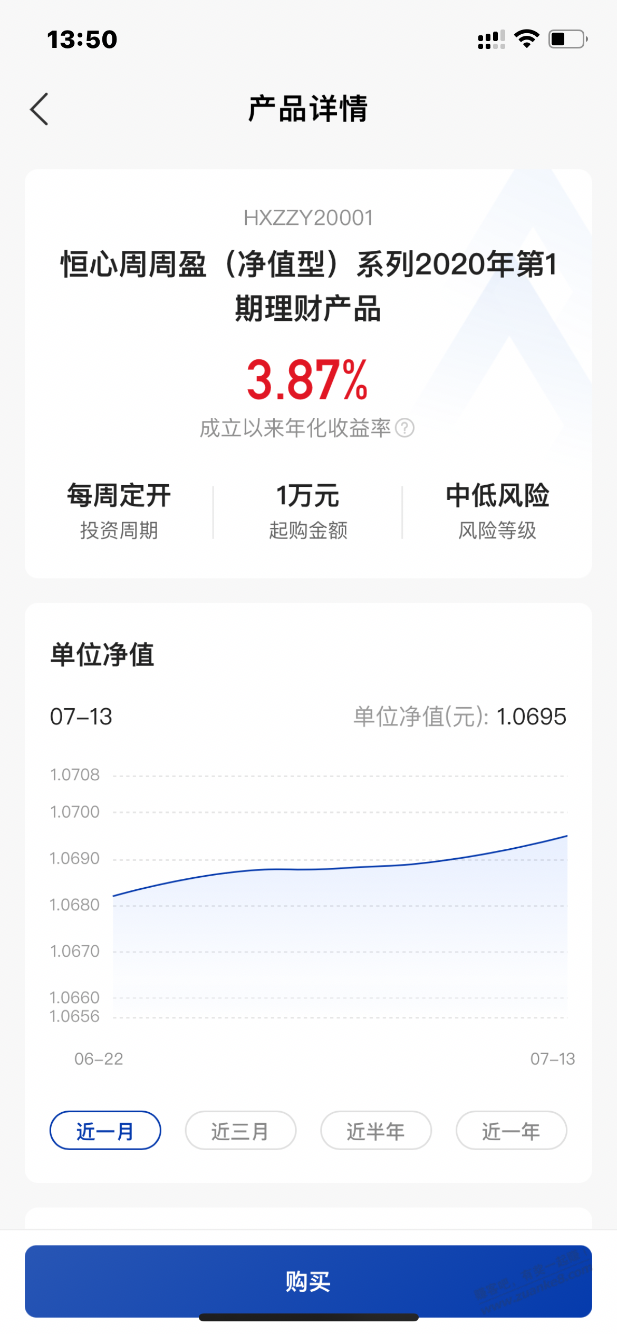The image size is (617, 1334).
Task: Switch chart to 近三月
Action: tap(240, 1131)
